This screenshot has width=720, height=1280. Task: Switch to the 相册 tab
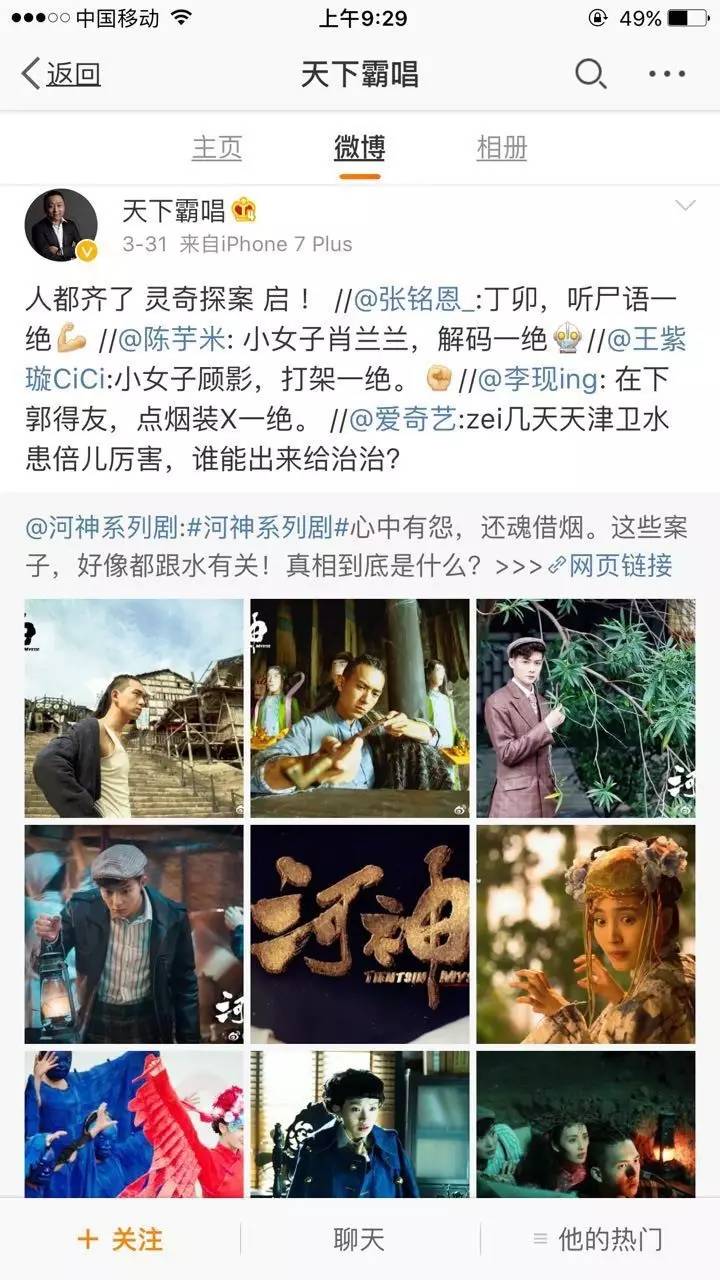pyautogui.click(x=502, y=148)
